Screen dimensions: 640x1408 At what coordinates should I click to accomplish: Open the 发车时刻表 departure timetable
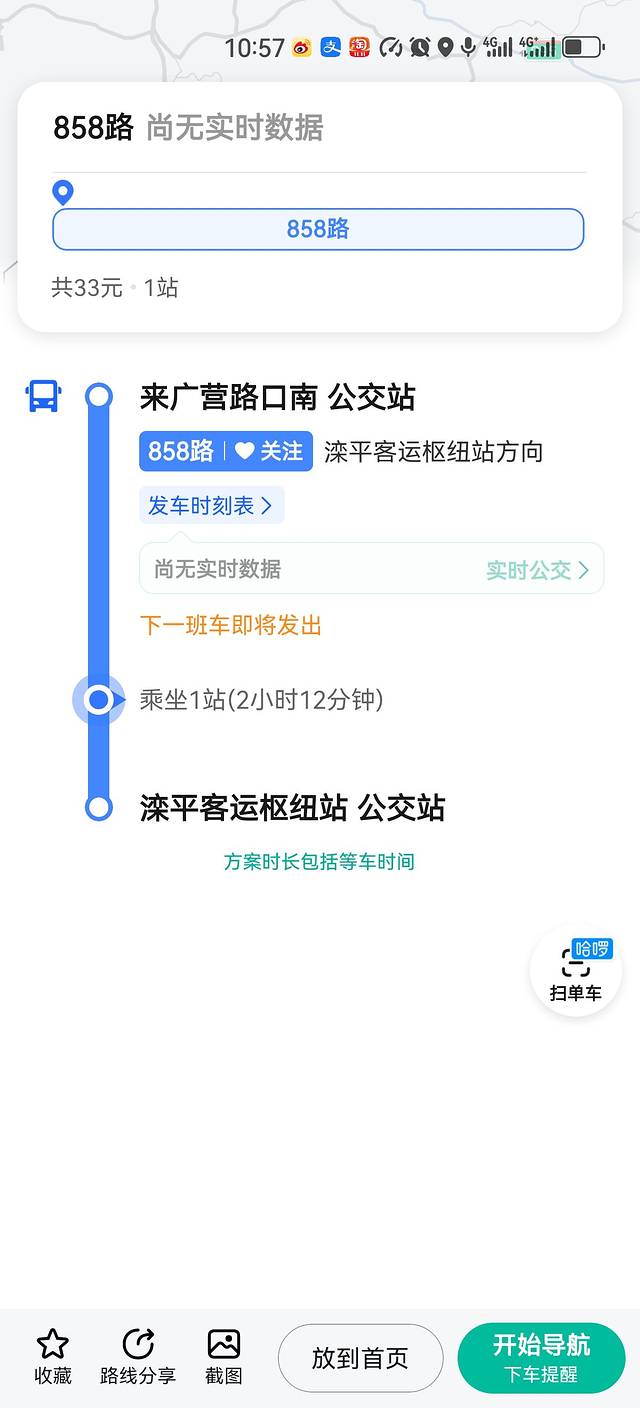coord(211,506)
